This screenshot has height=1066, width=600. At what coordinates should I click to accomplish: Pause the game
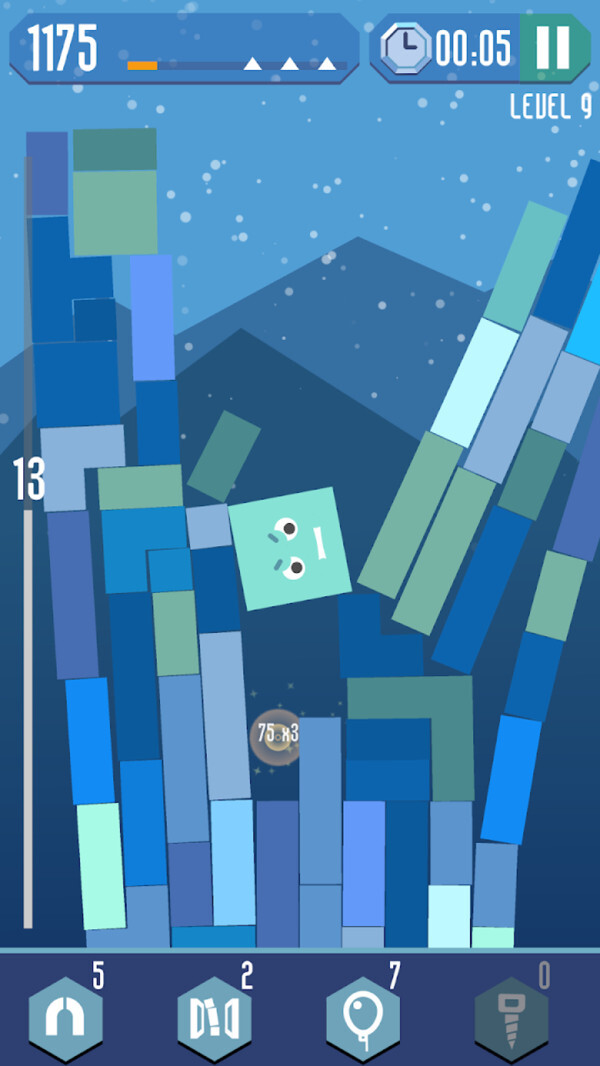(x=553, y=47)
